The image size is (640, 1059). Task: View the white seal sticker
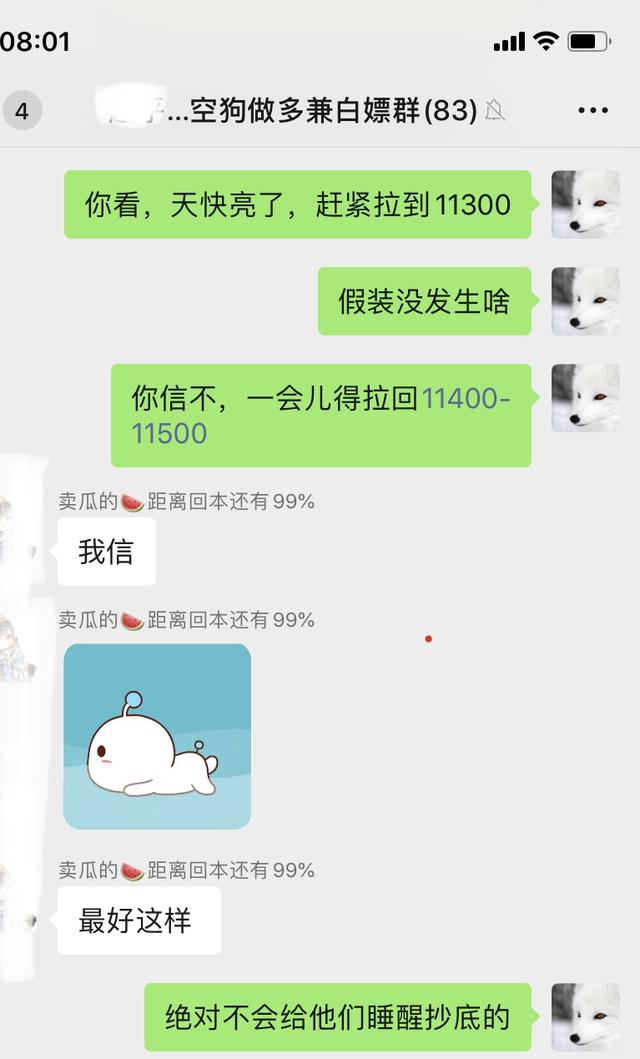click(x=157, y=736)
